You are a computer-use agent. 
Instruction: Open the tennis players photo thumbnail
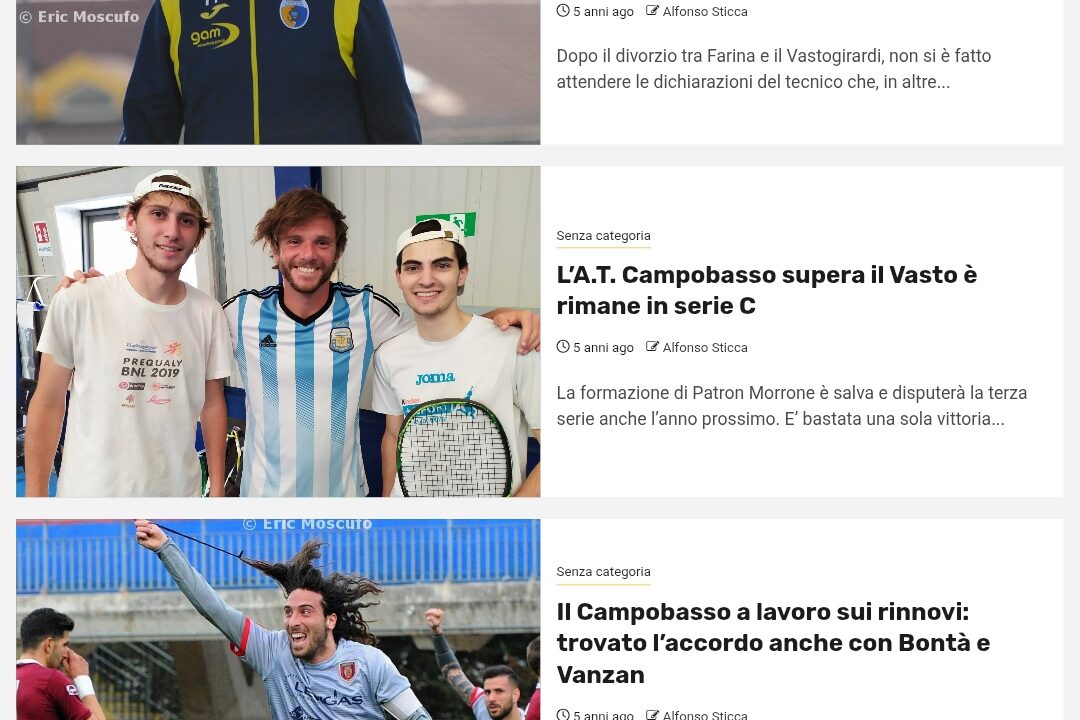click(278, 332)
